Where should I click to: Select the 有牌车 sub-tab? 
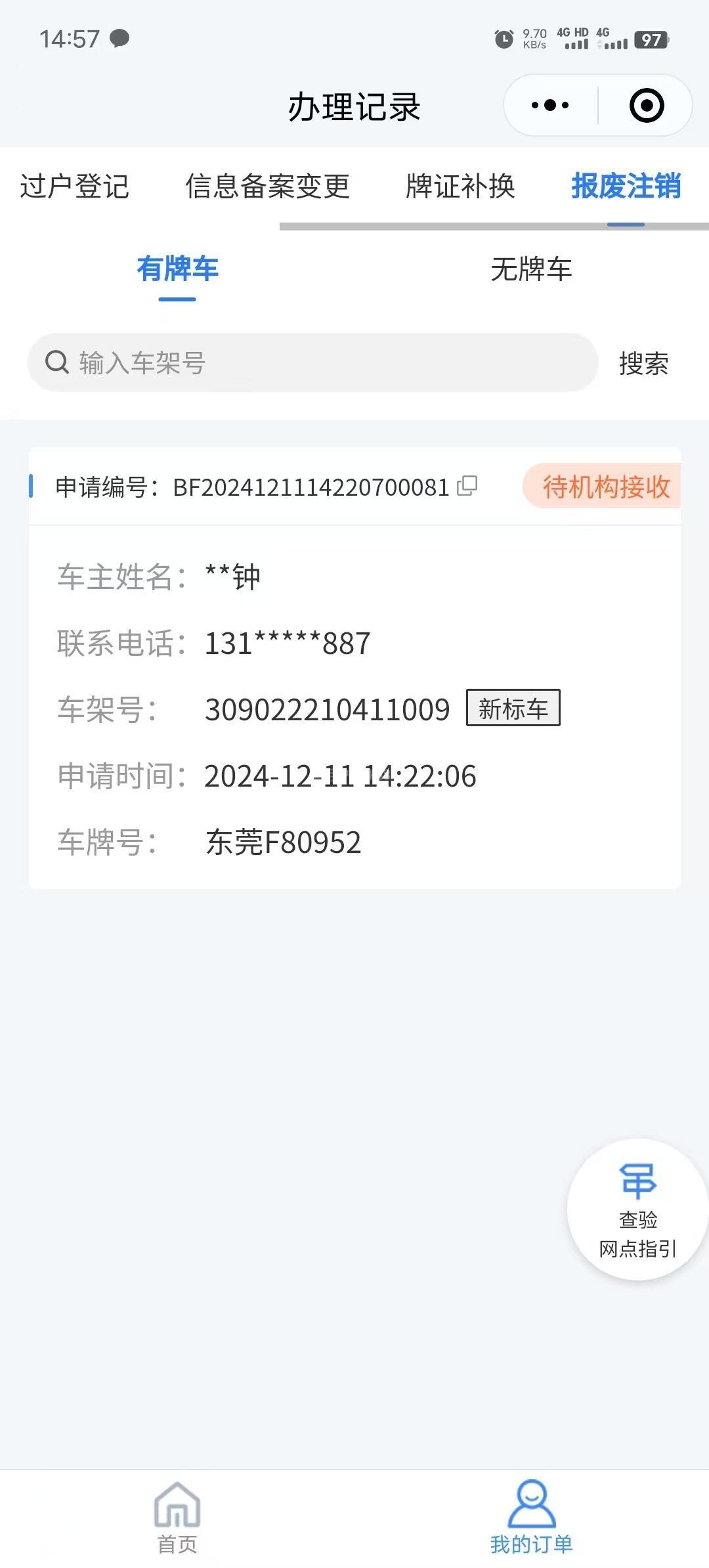tap(177, 269)
